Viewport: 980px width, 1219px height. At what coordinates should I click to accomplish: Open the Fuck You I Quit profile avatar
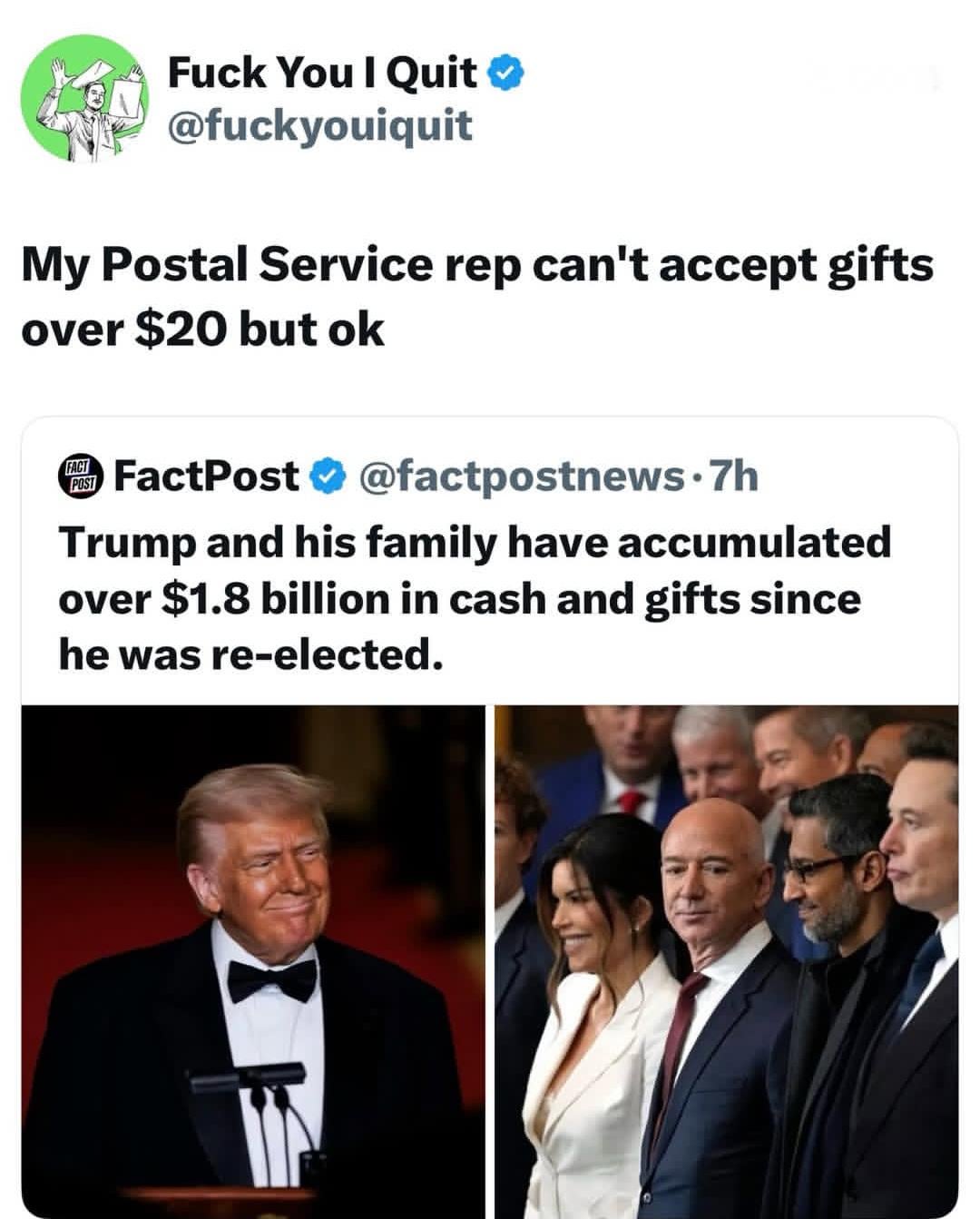click(86, 99)
